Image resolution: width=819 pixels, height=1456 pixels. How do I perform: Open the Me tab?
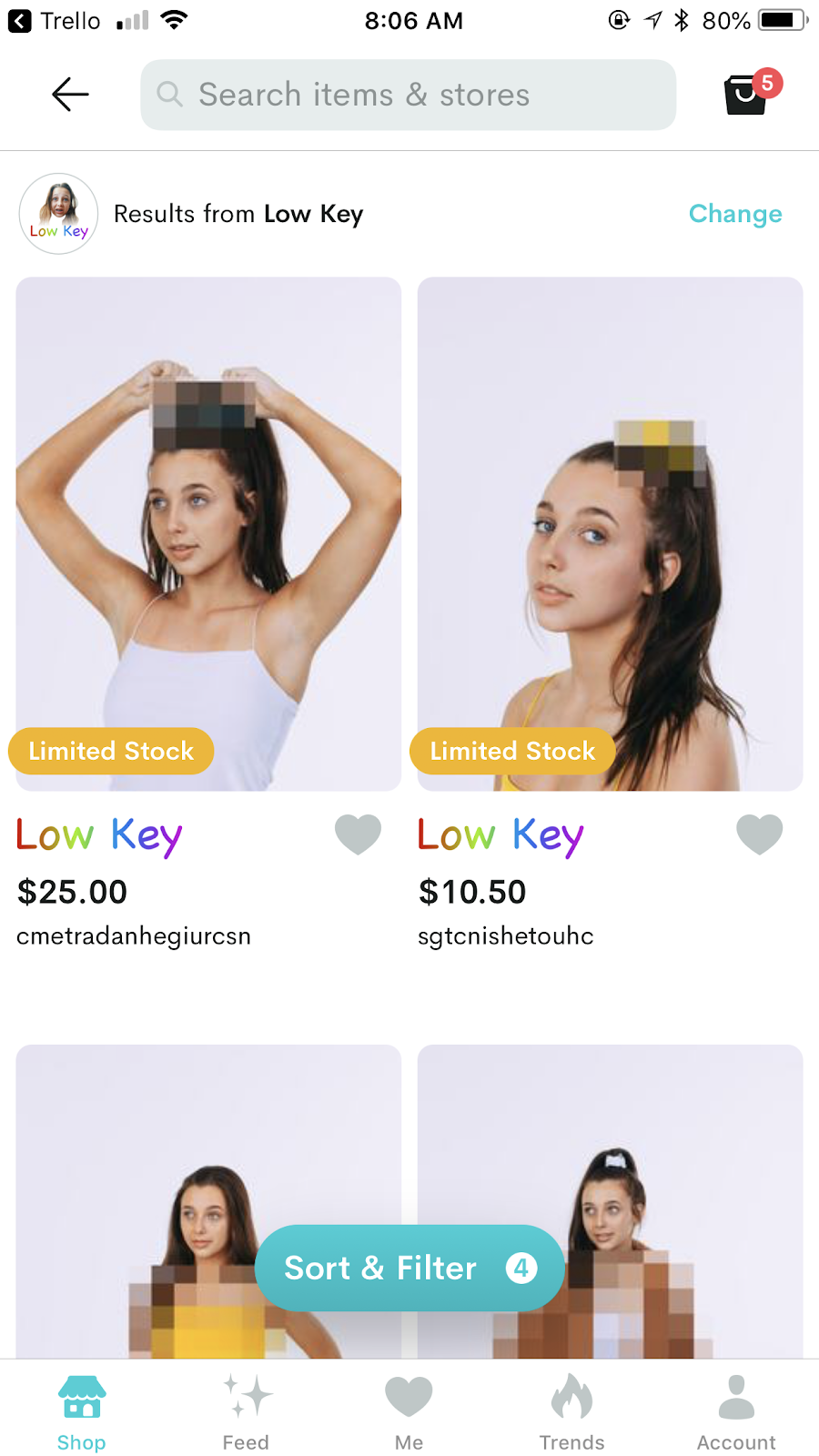click(409, 1412)
